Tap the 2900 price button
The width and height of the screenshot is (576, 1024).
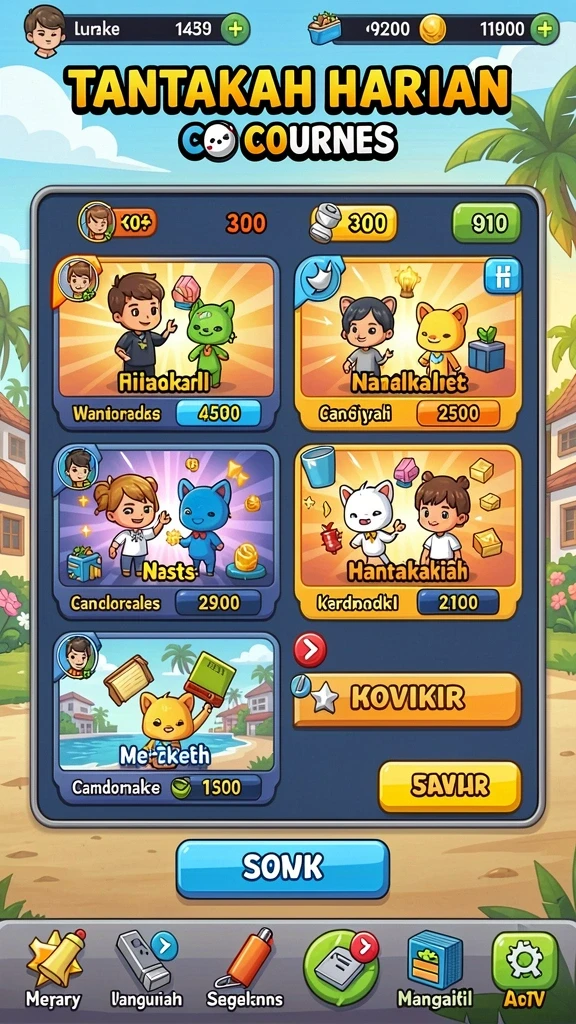click(219, 603)
